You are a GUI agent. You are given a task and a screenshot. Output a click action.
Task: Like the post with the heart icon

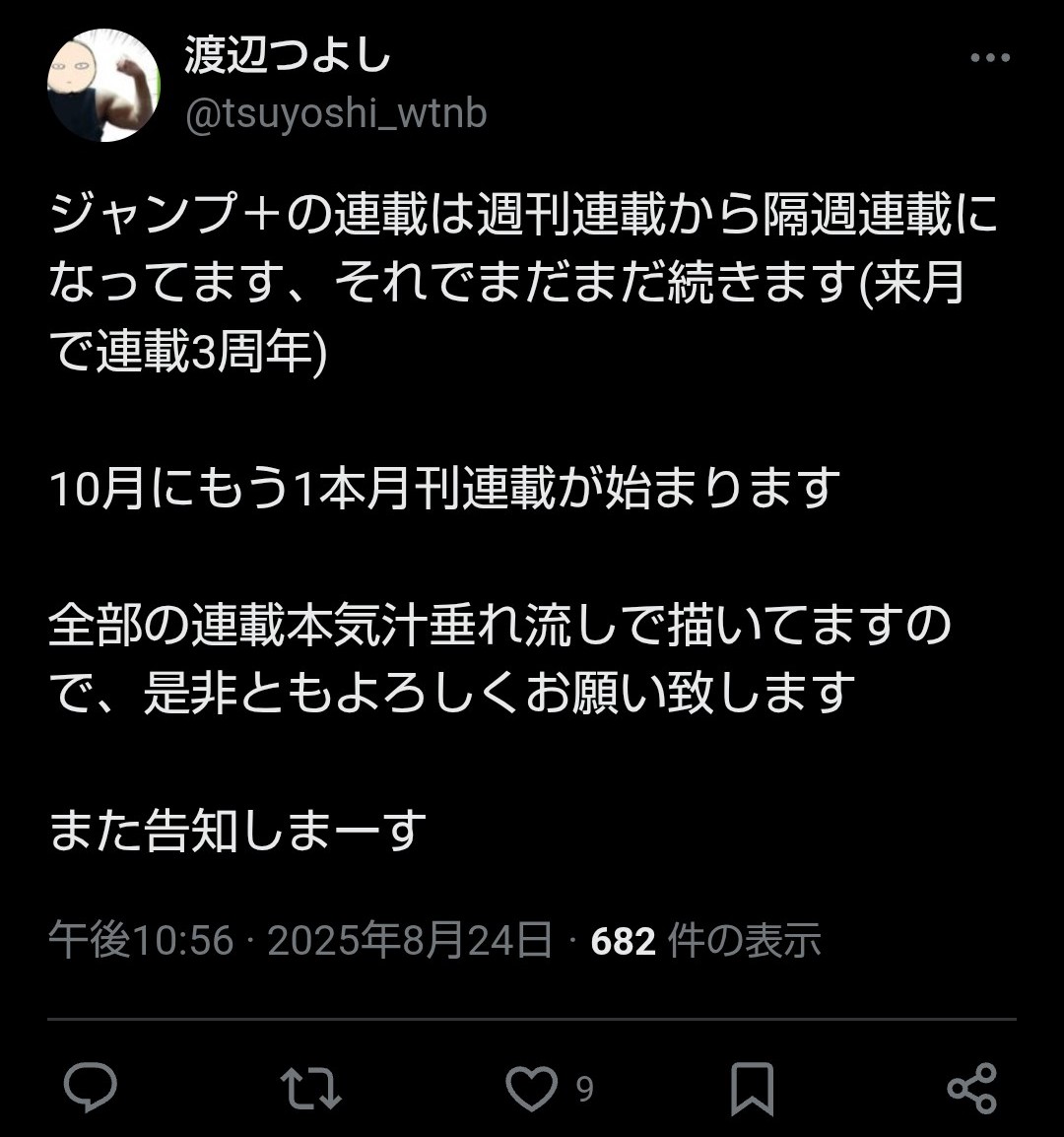[x=531, y=1088]
